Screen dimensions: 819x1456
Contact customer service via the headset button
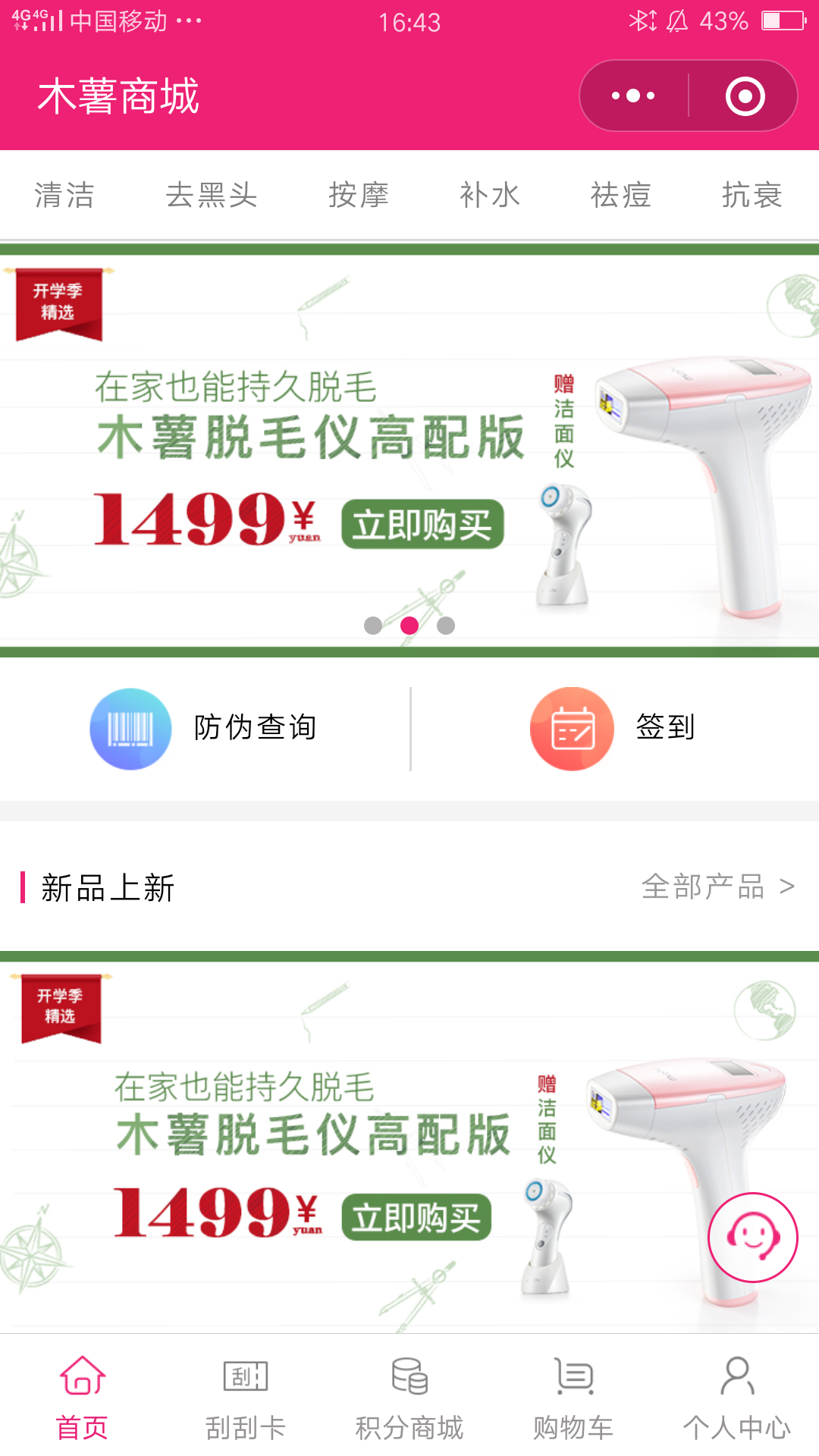pos(752,1238)
